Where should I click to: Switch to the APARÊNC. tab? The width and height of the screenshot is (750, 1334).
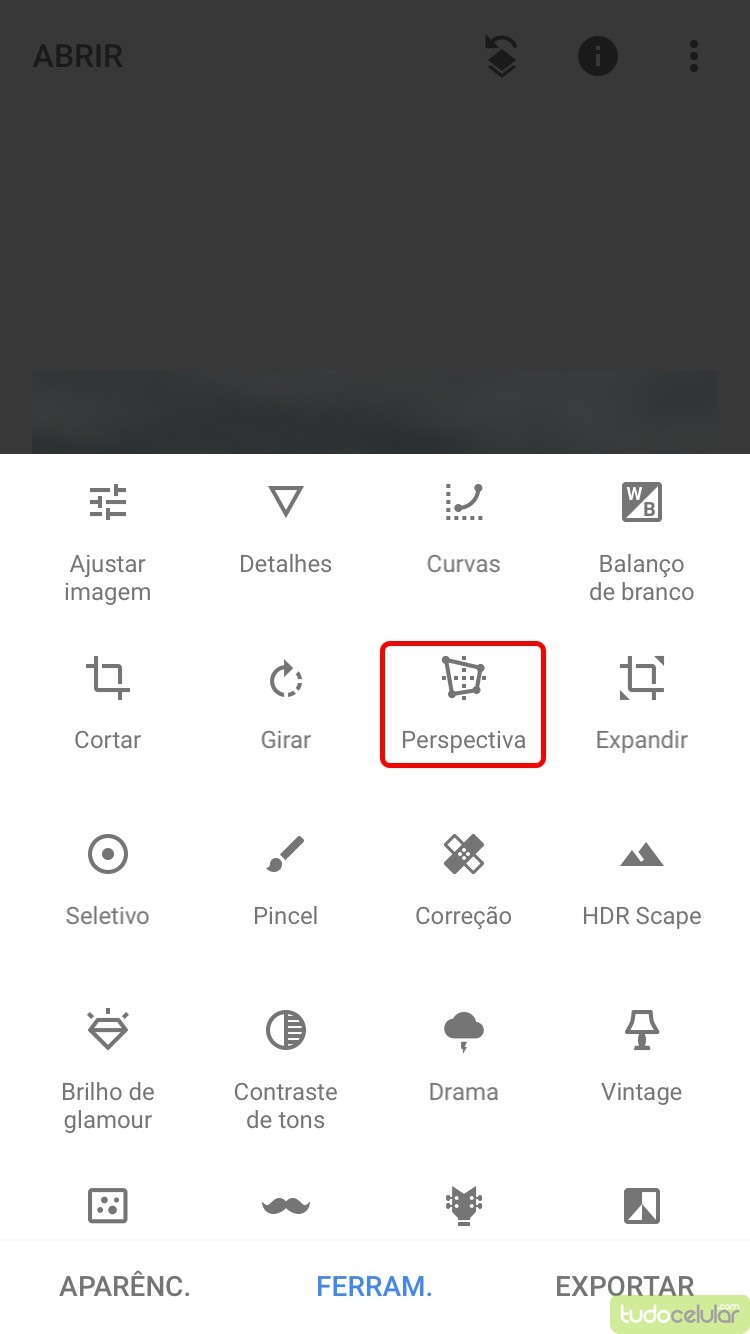[x=125, y=1286]
